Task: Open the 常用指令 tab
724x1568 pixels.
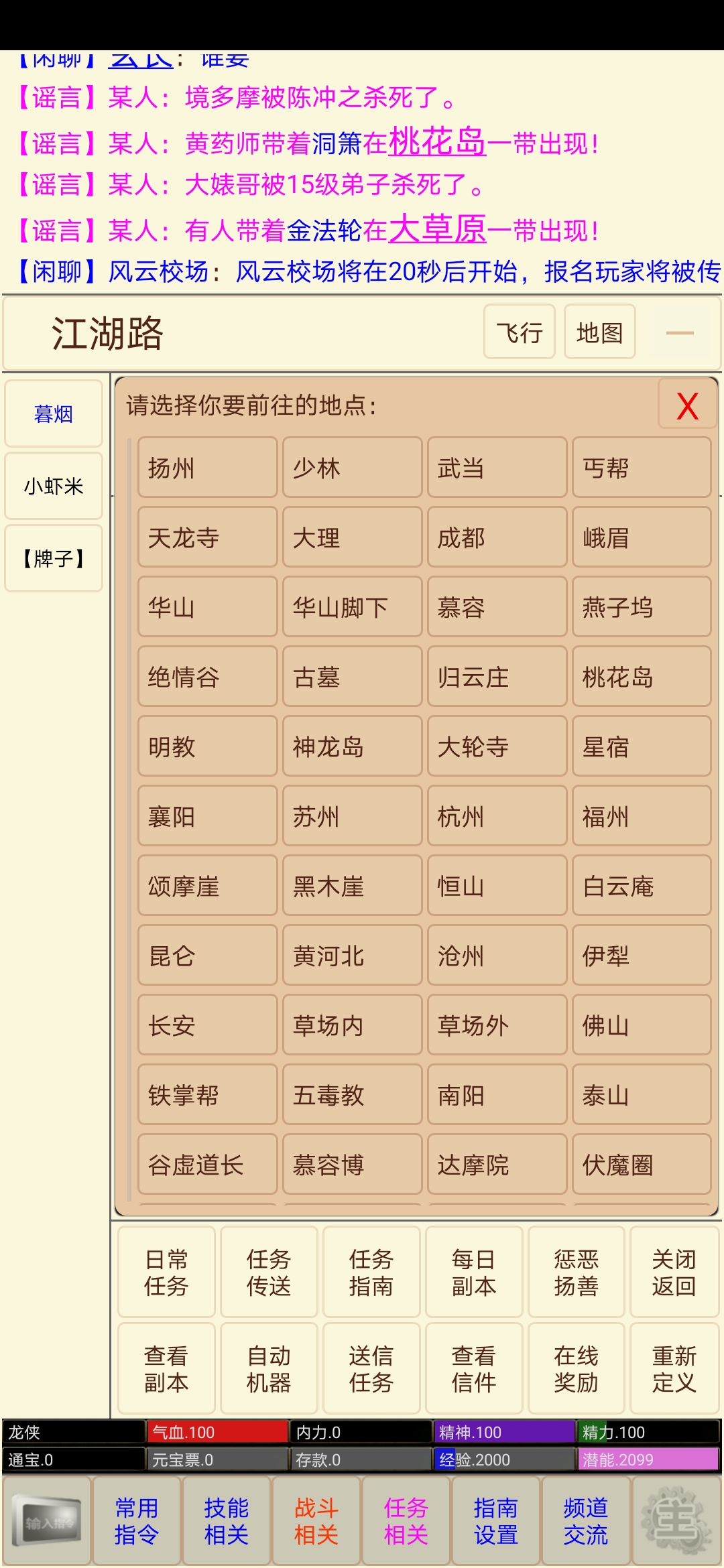Action: [136, 1521]
